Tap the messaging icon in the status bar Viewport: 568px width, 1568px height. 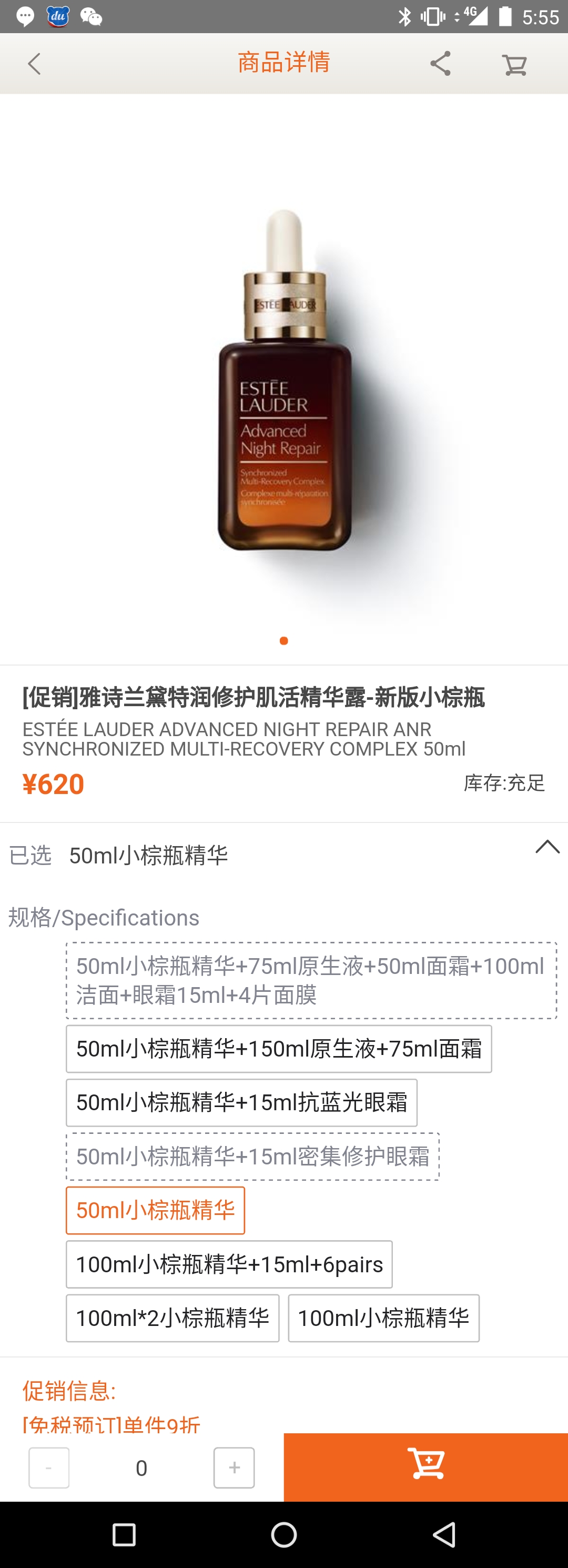click(24, 16)
